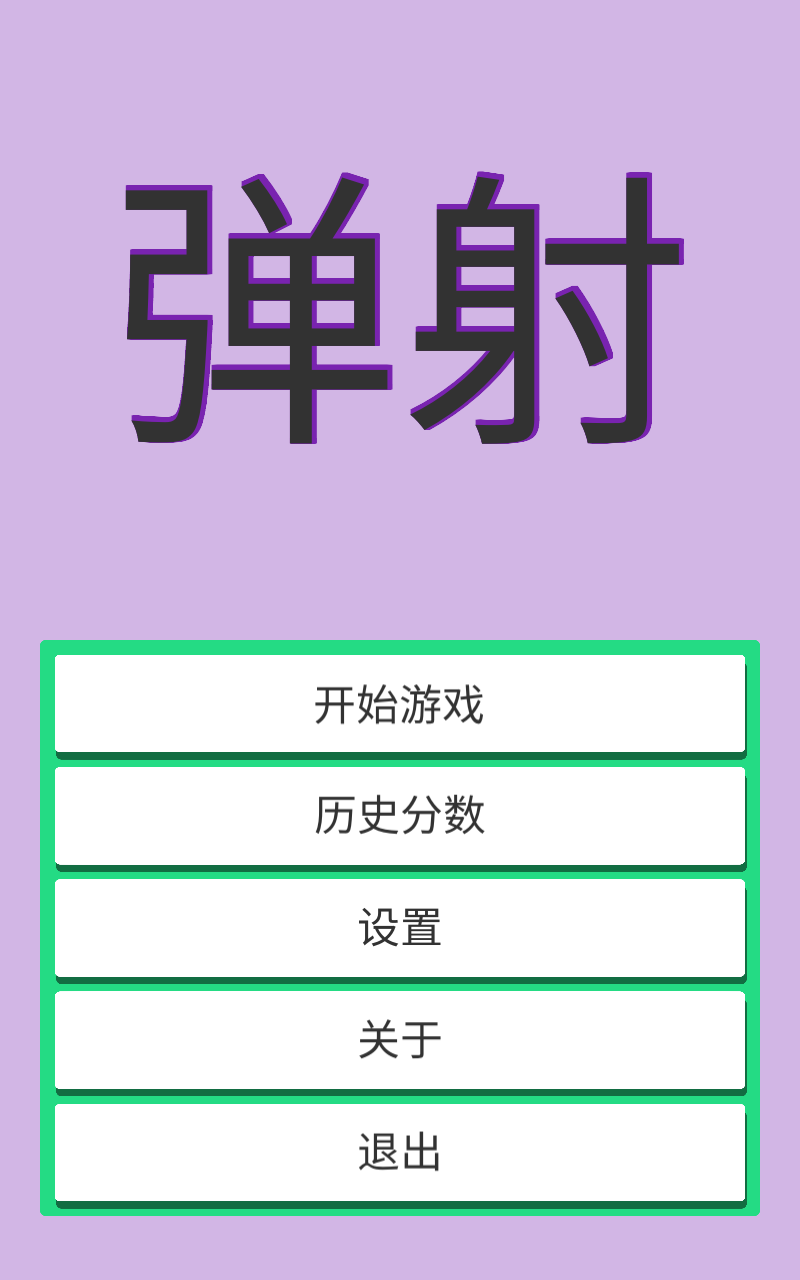This screenshot has width=800, height=1280.
Task: Tap 退出 to exit the game
Action: click(x=400, y=1152)
